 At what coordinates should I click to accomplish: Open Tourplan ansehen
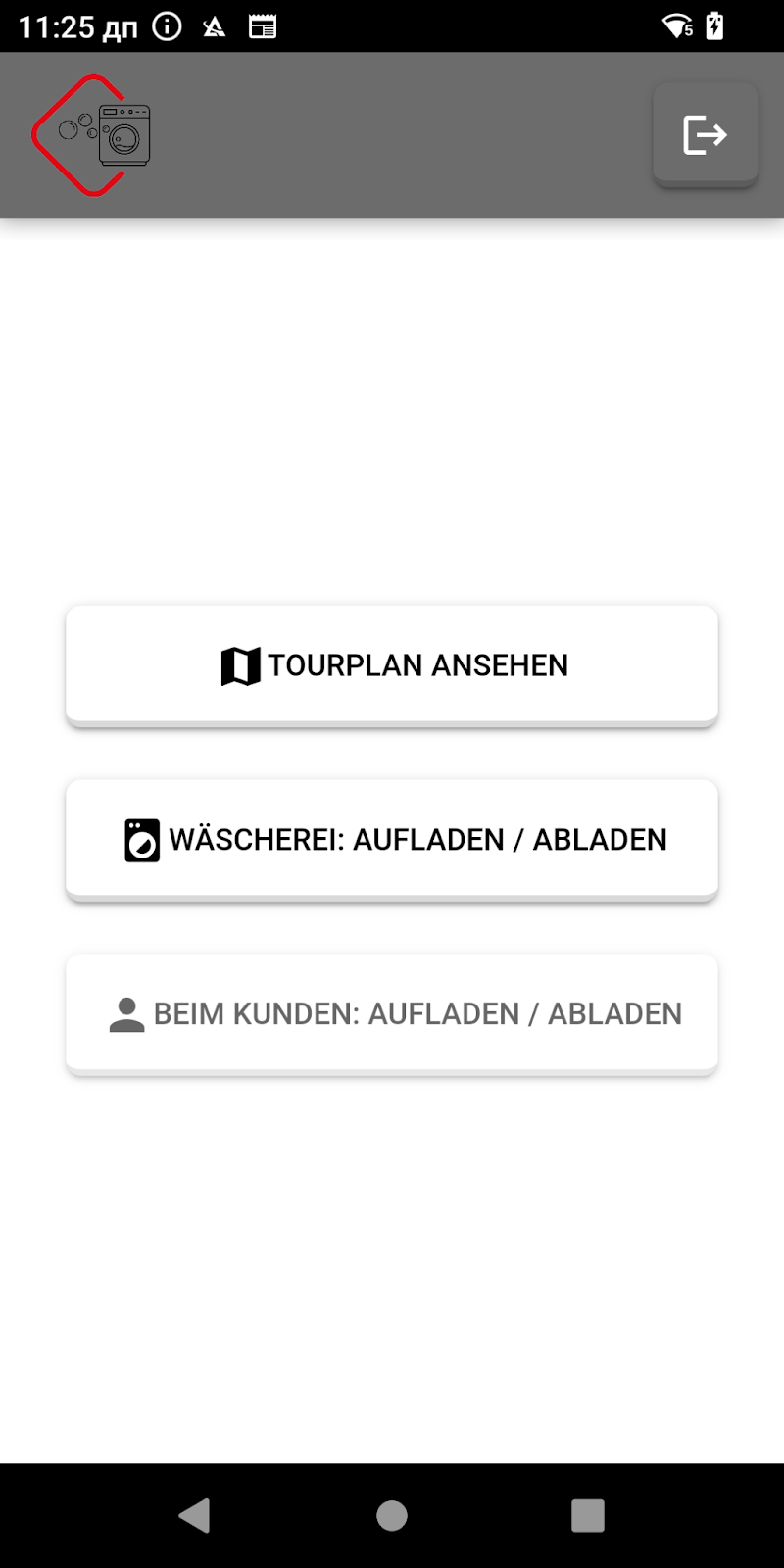392,665
